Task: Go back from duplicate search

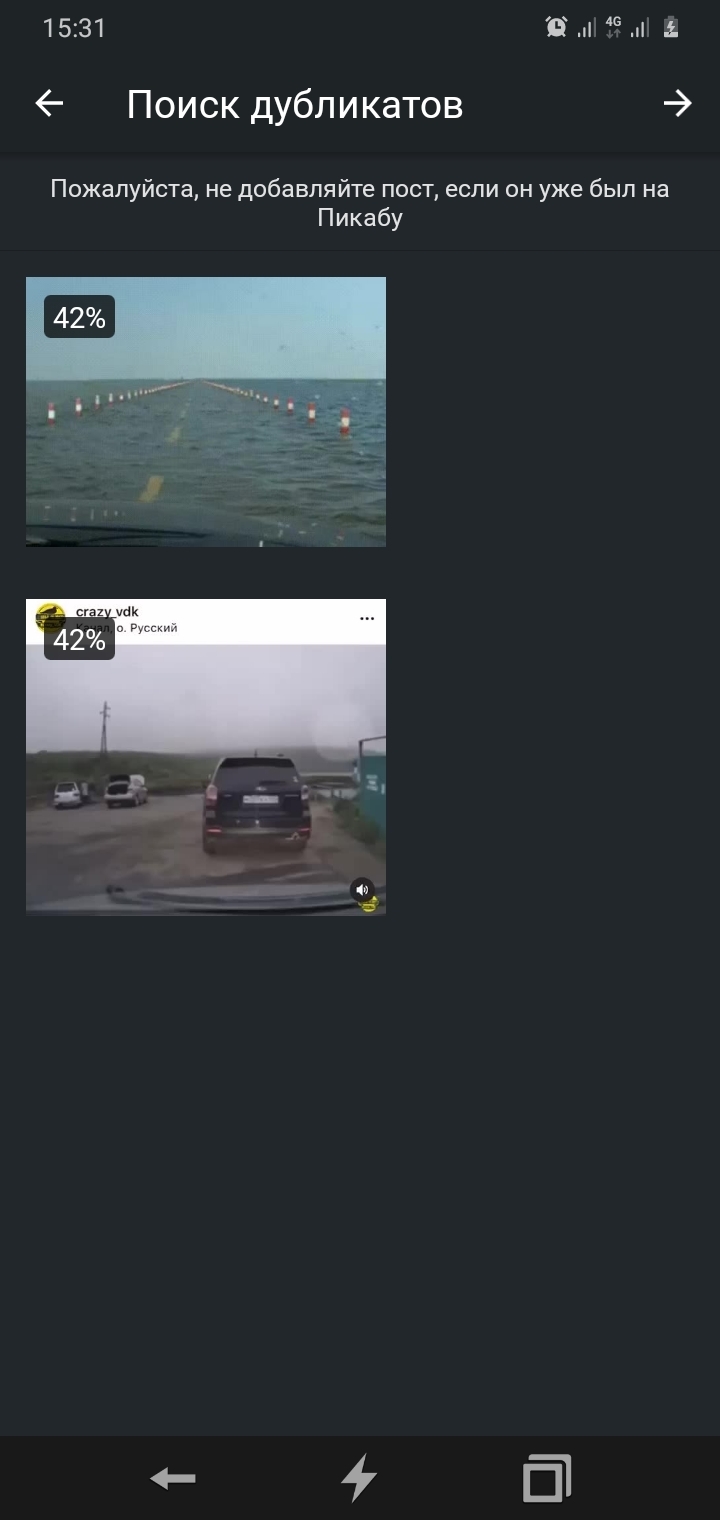Action: point(49,104)
